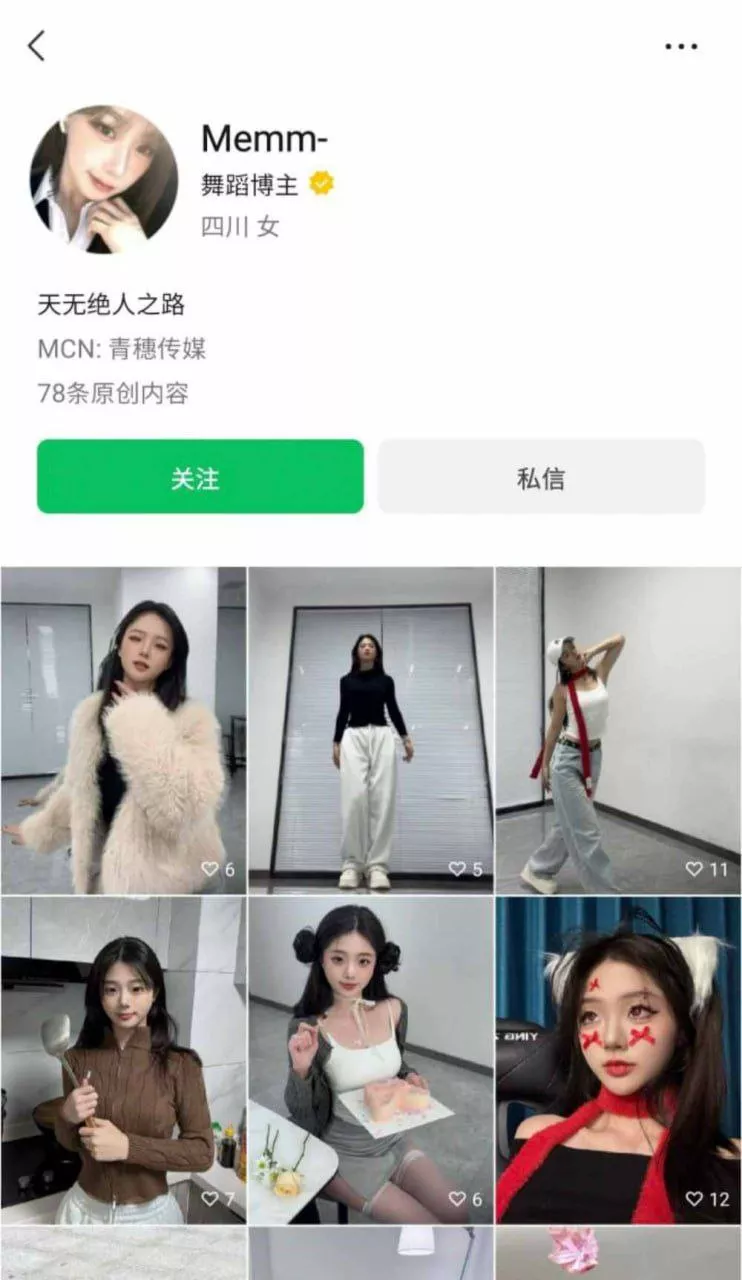Open the video with brown jacket and spatula

(123, 1060)
